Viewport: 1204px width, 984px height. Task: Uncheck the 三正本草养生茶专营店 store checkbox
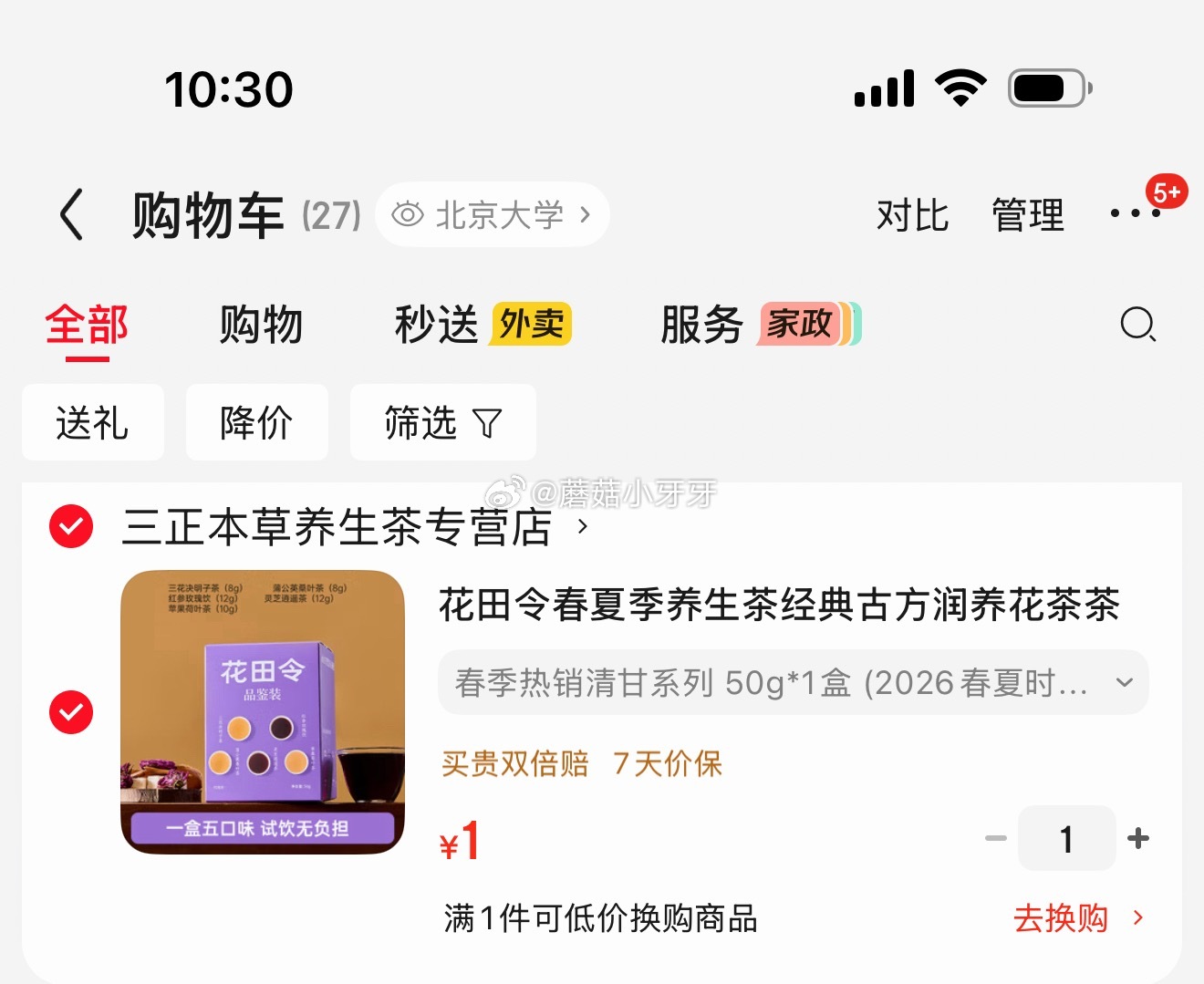click(71, 526)
